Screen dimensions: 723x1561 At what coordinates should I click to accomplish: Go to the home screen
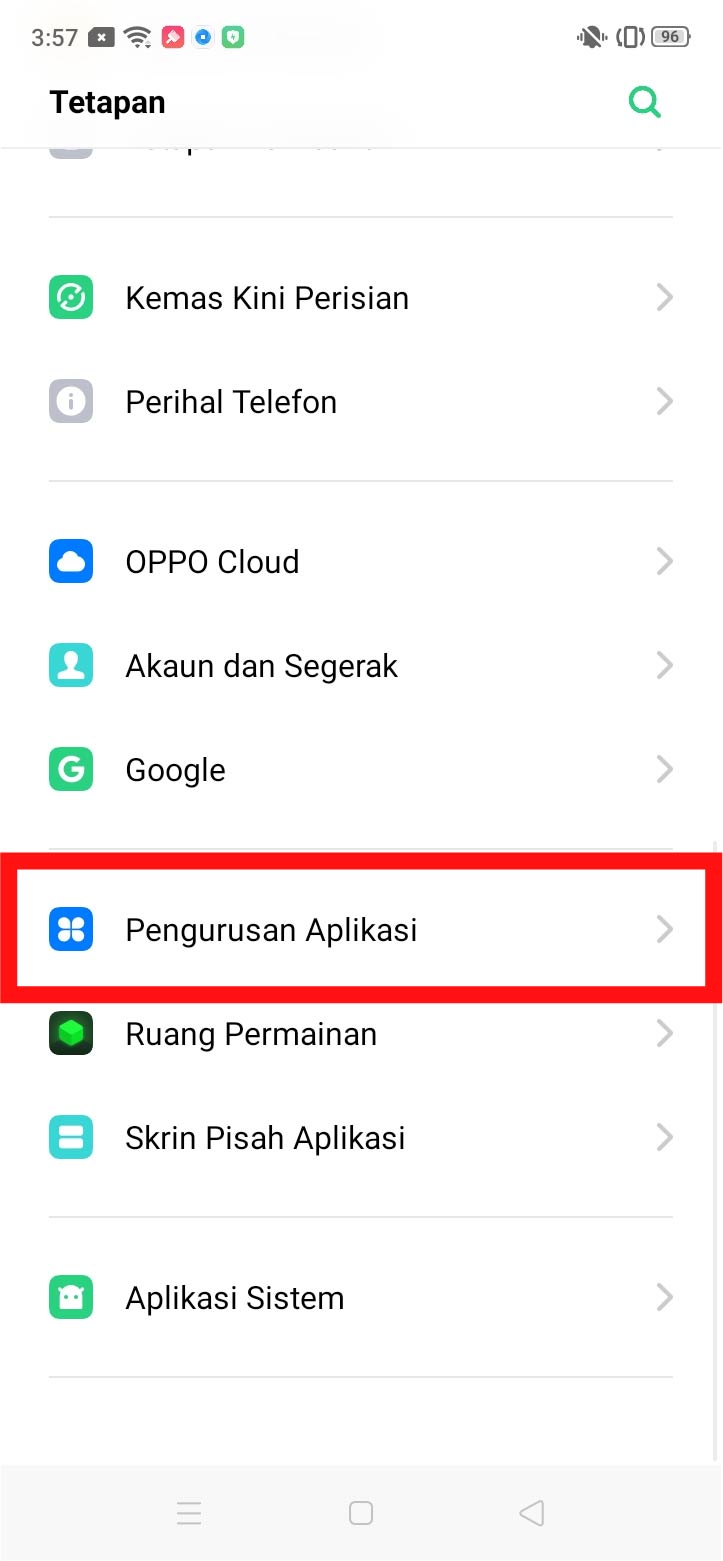click(x=361, y=1512)
